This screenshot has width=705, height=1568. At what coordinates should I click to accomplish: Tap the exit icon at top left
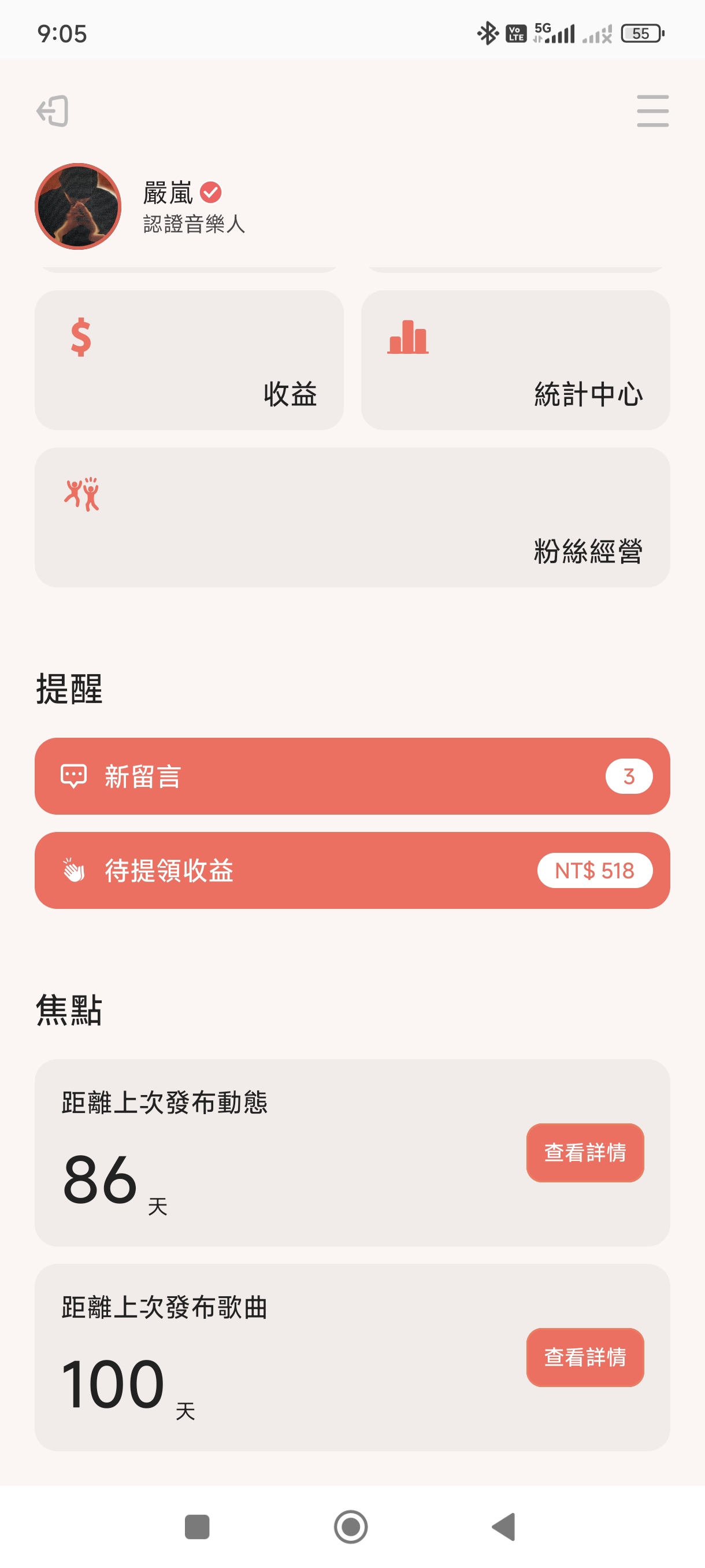[x=53, y=111]
